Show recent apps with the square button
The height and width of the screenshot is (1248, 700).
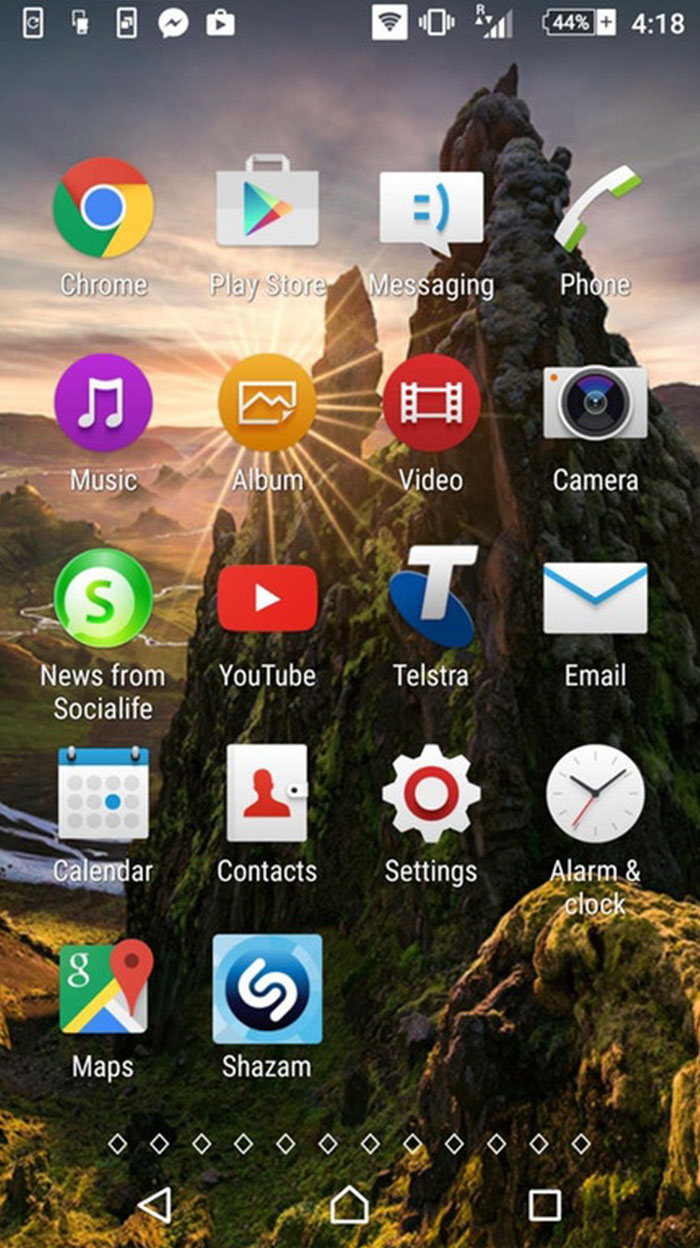tap(544, 1204)
